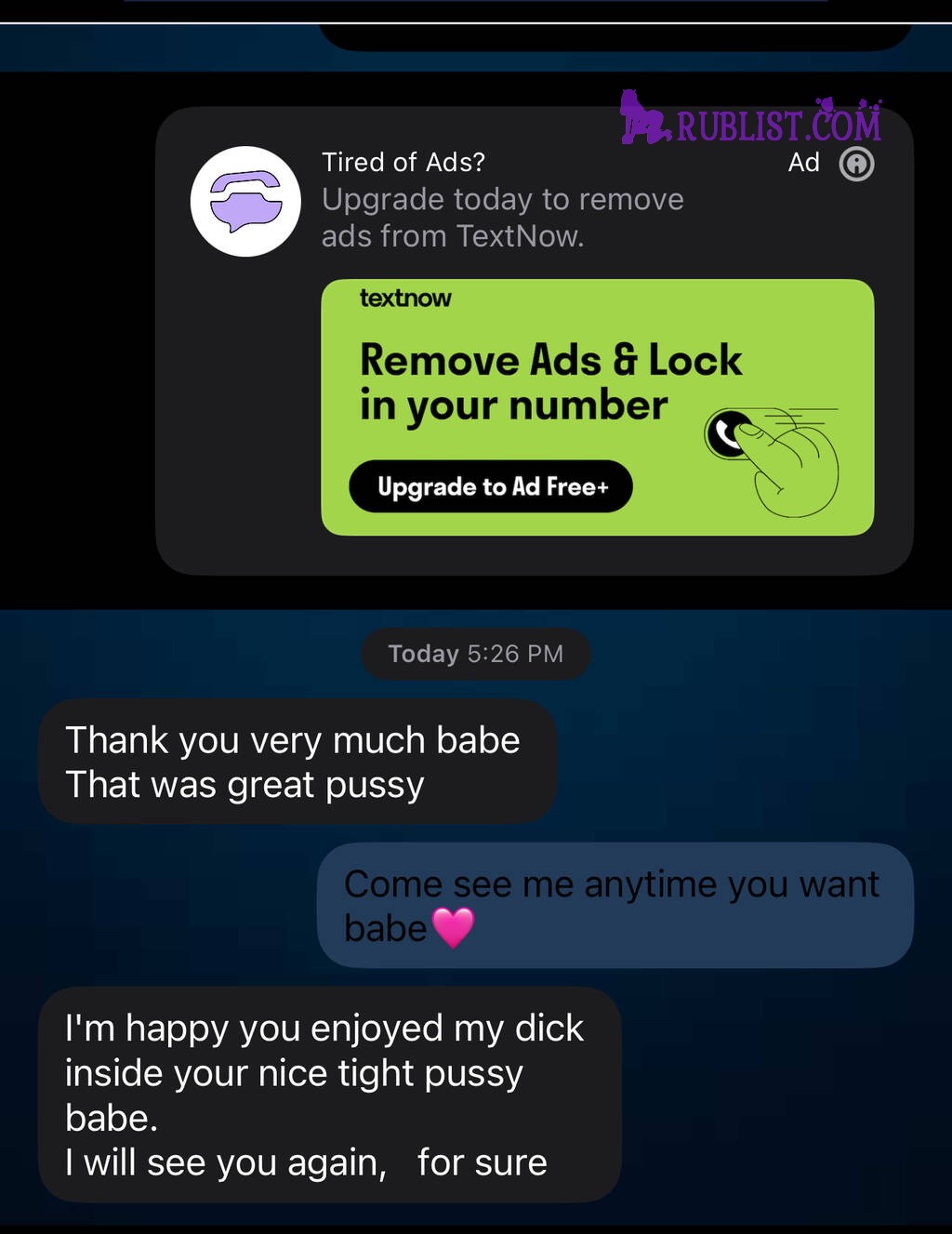Tap the Upgrade to Ad Free+ button
Image resolution: width=952 pixels, height=1234 pixels.
pyautogui.click(x=491, y=486)
